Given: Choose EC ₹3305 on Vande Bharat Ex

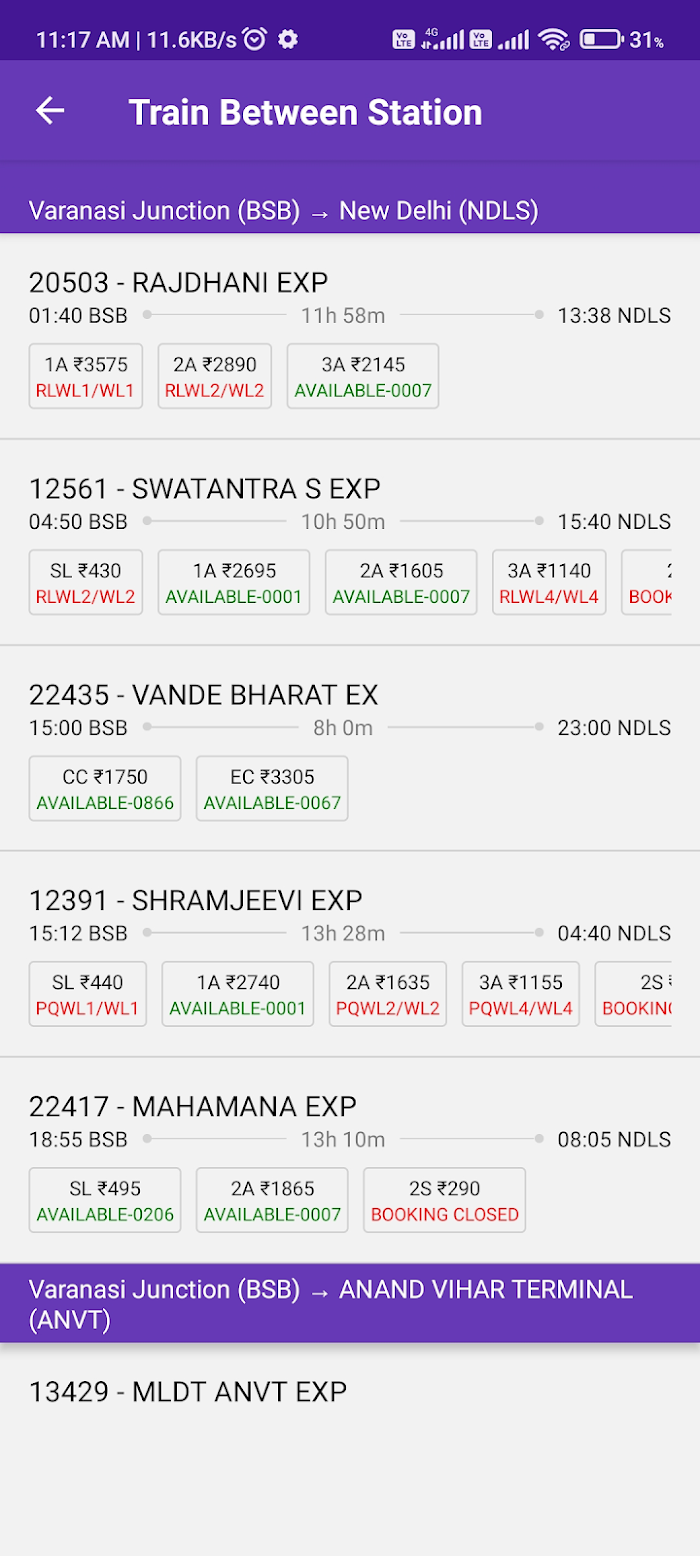Looking at the screenshot, I should 272,788.
